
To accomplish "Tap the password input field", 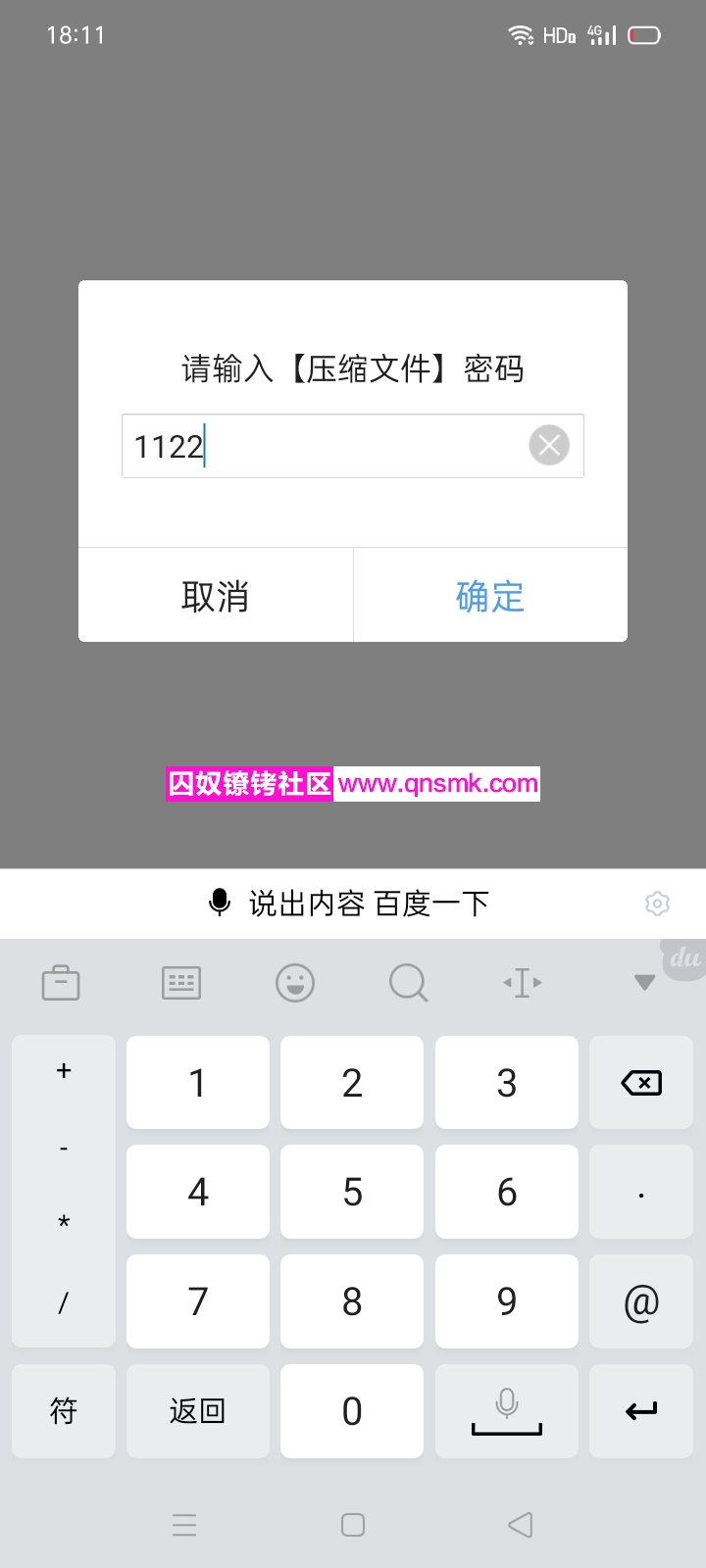I will click(324, 446).
